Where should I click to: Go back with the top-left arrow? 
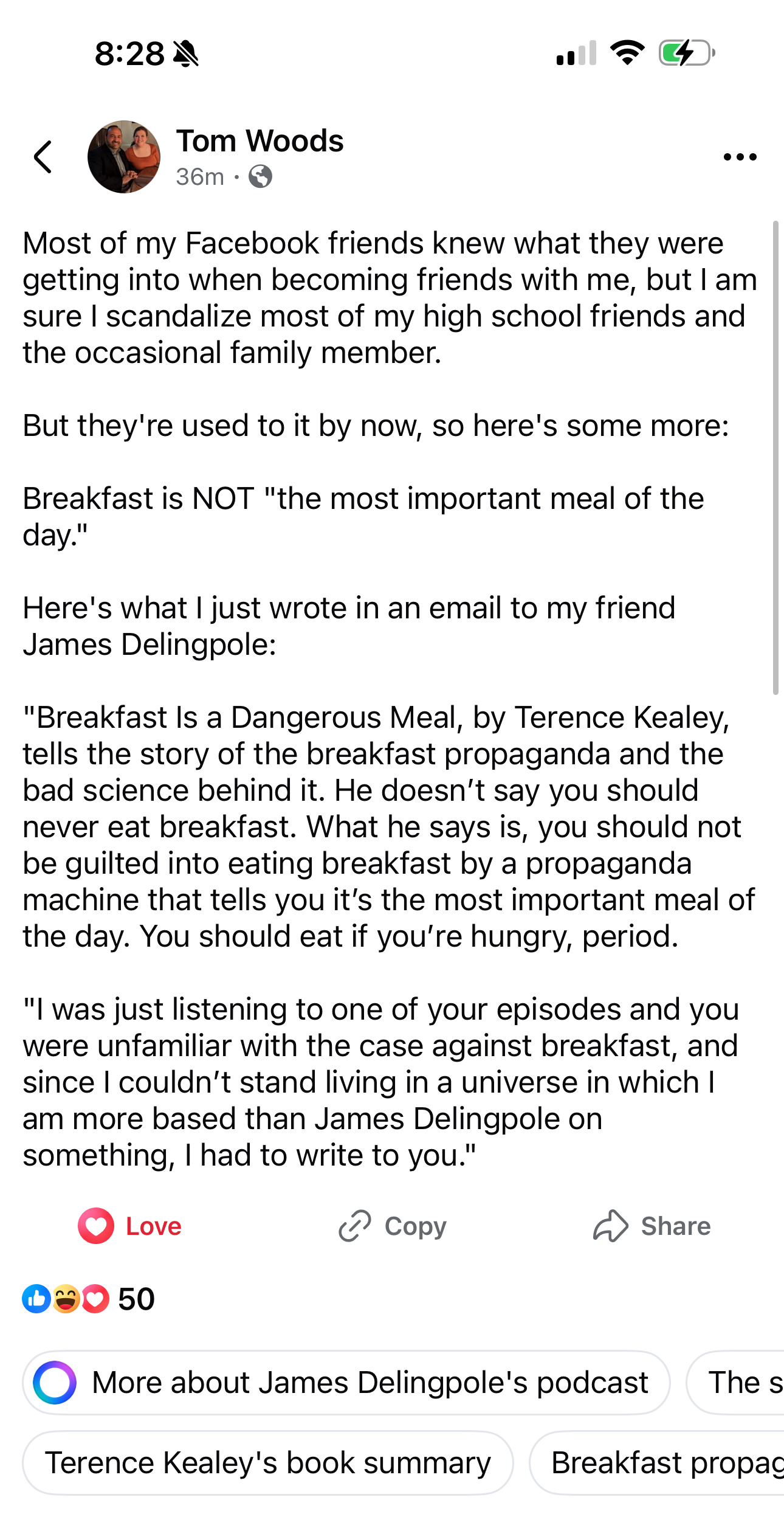(x=43, y=157)
